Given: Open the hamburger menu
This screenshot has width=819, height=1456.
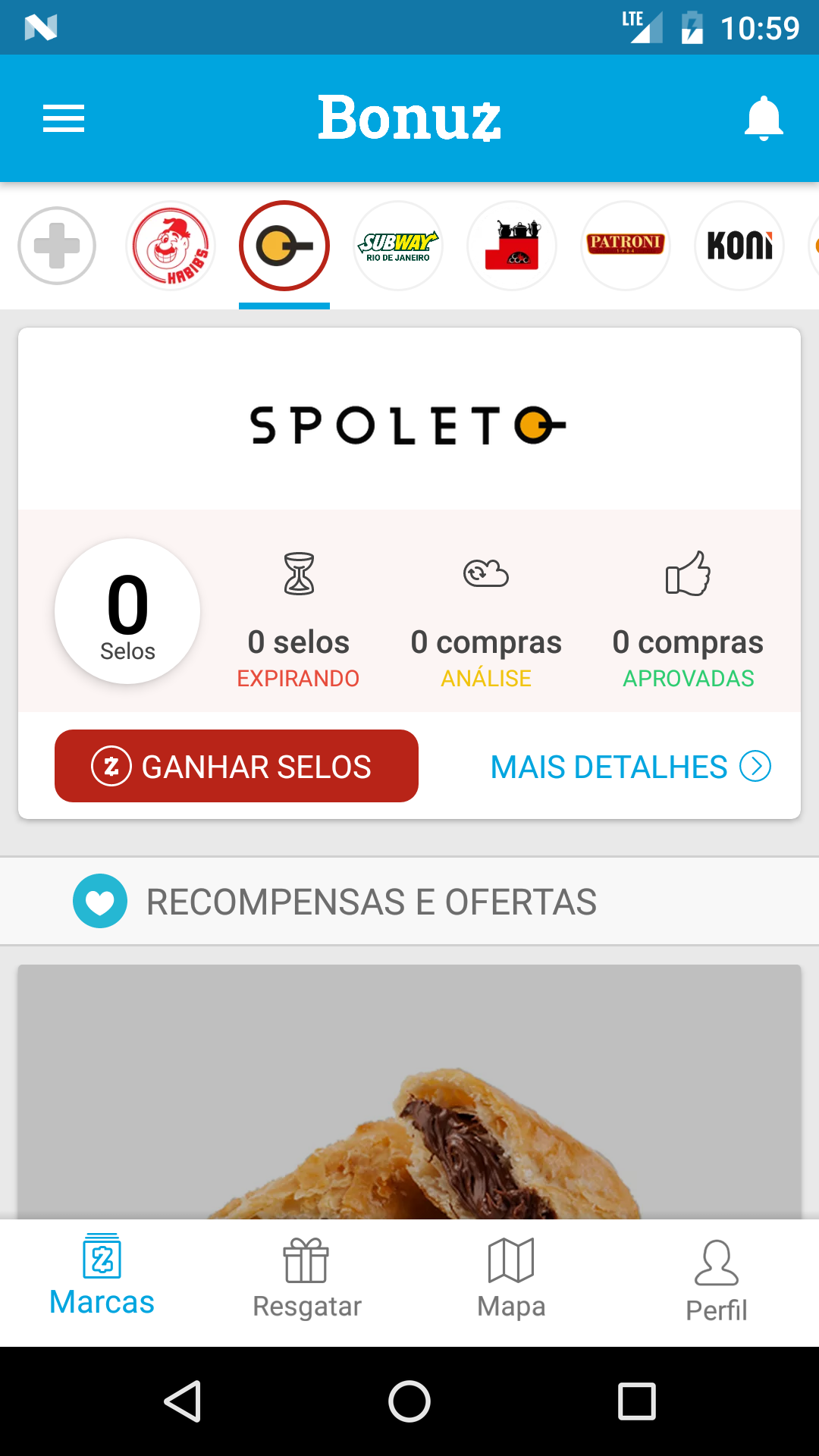Looking at the screenshot, I should pos(64,118).
